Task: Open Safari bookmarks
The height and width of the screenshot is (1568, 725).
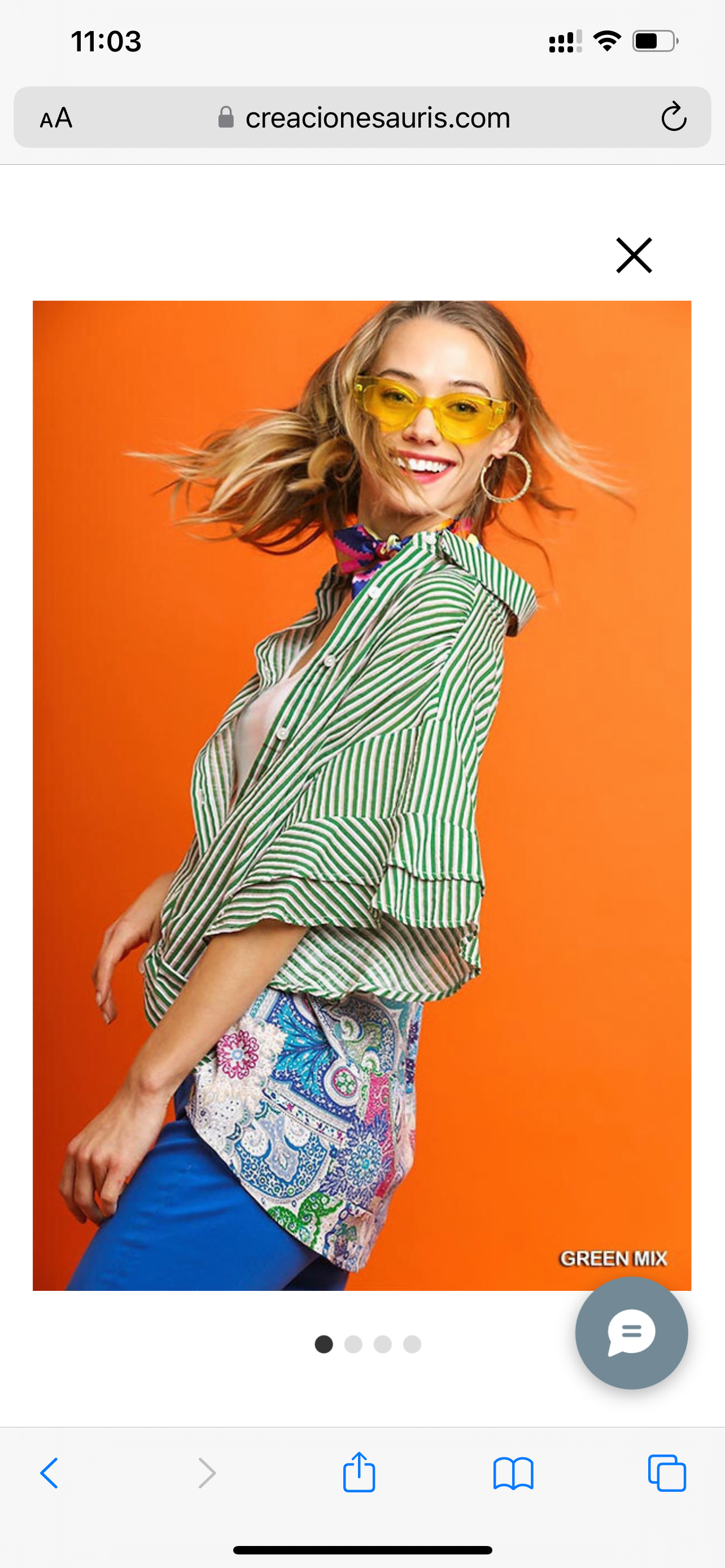Action: 513,1473
